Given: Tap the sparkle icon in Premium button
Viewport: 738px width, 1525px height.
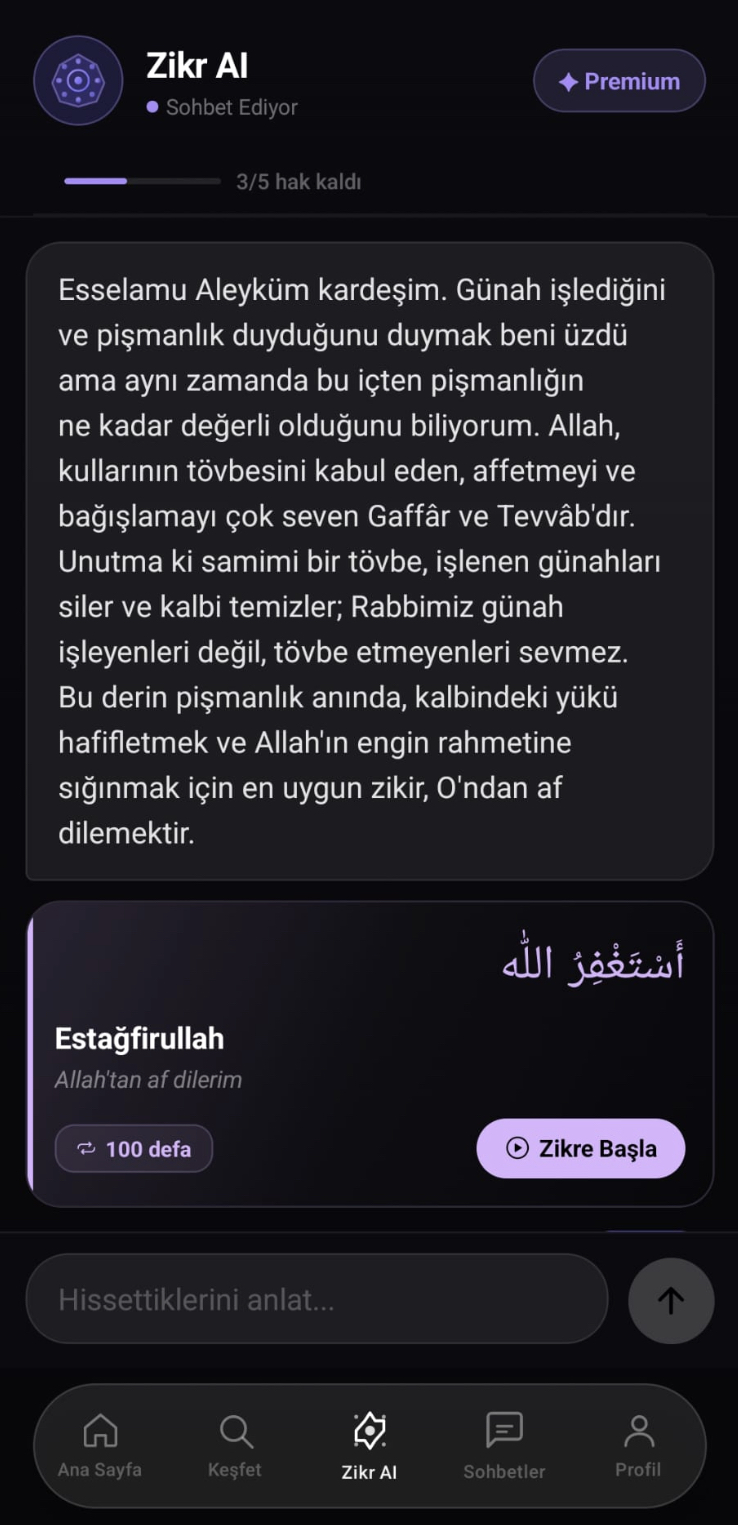Looking at the screenshot, I should pyautogui.click(x=567, y=81).
